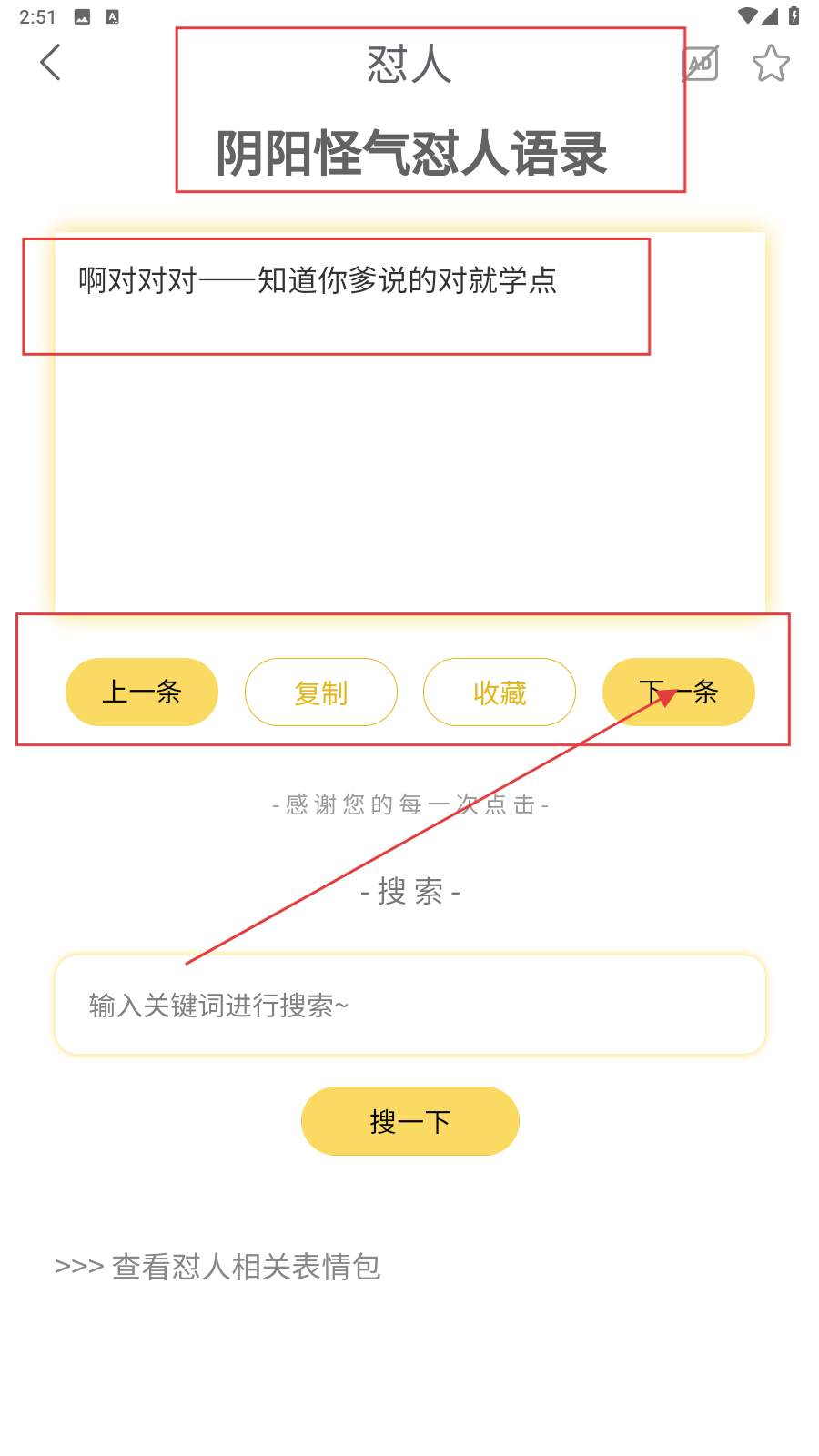
Task: Go to the next quote with 下一条
Action: (679, 693)
